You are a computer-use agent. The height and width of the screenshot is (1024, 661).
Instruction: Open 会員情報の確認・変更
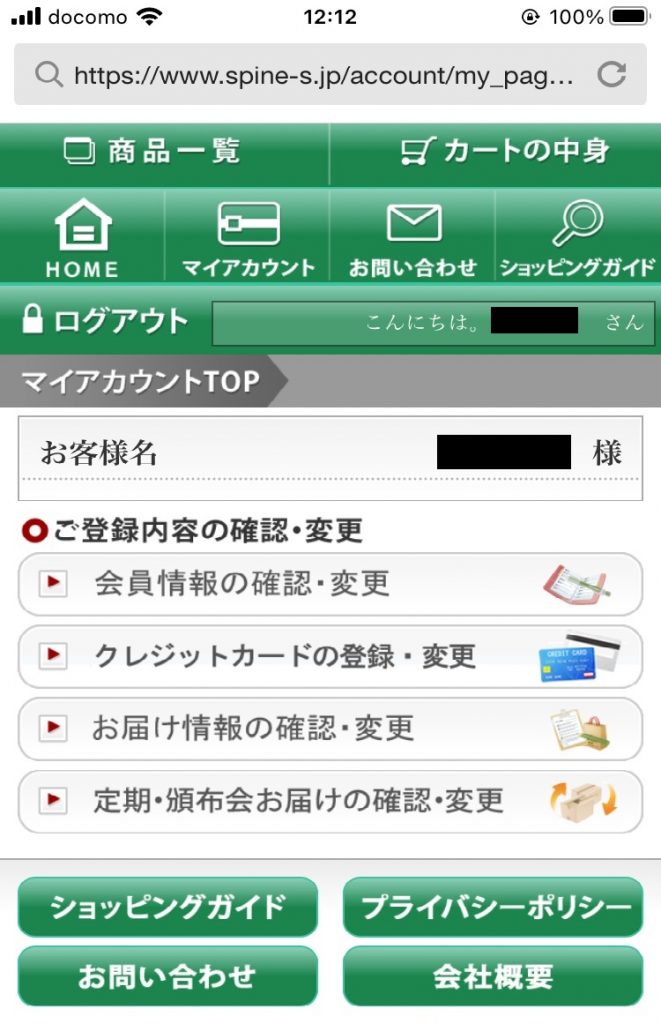point(330,584)
